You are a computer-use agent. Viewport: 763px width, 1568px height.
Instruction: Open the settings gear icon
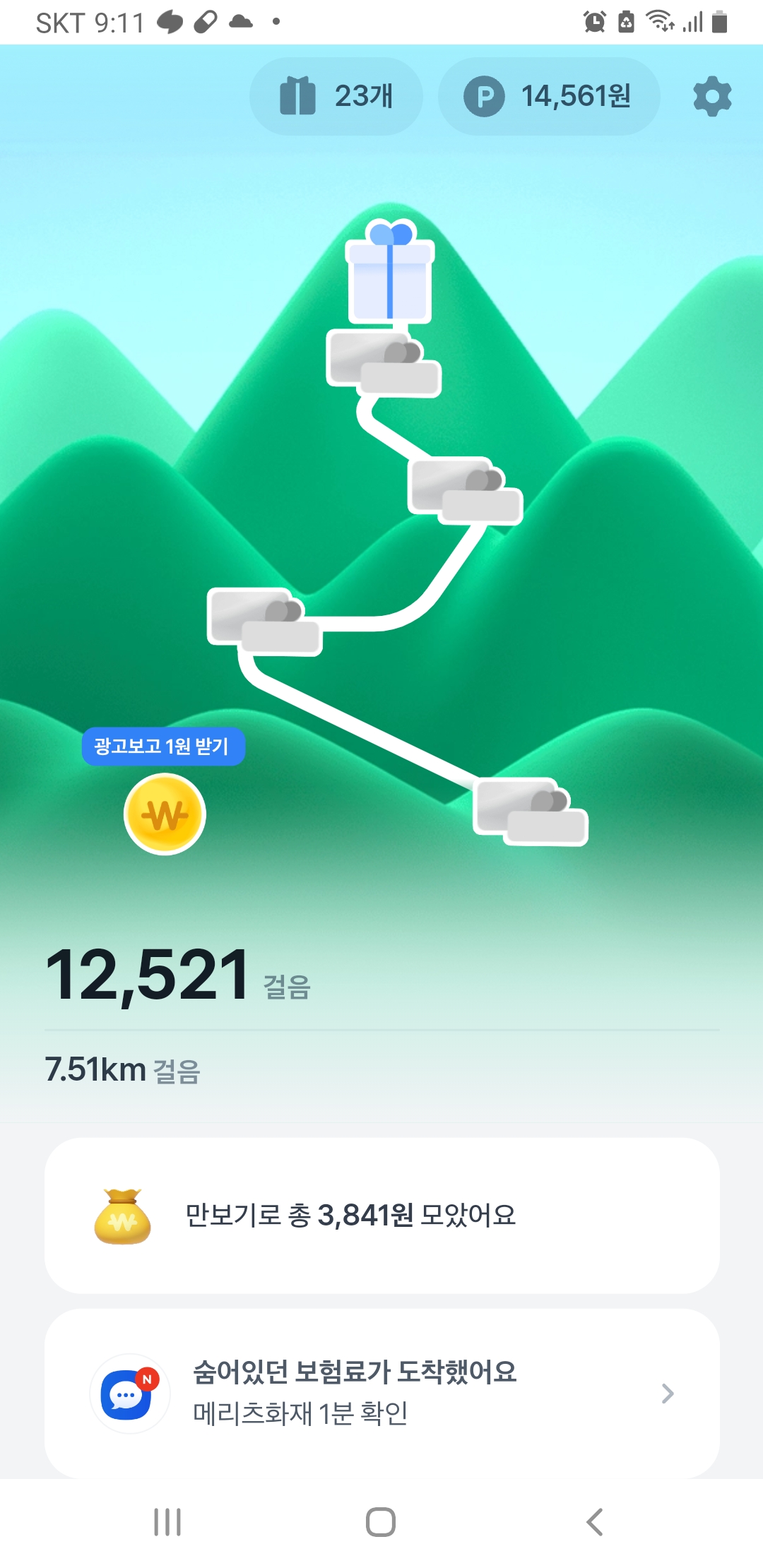[x=712, y=96]
